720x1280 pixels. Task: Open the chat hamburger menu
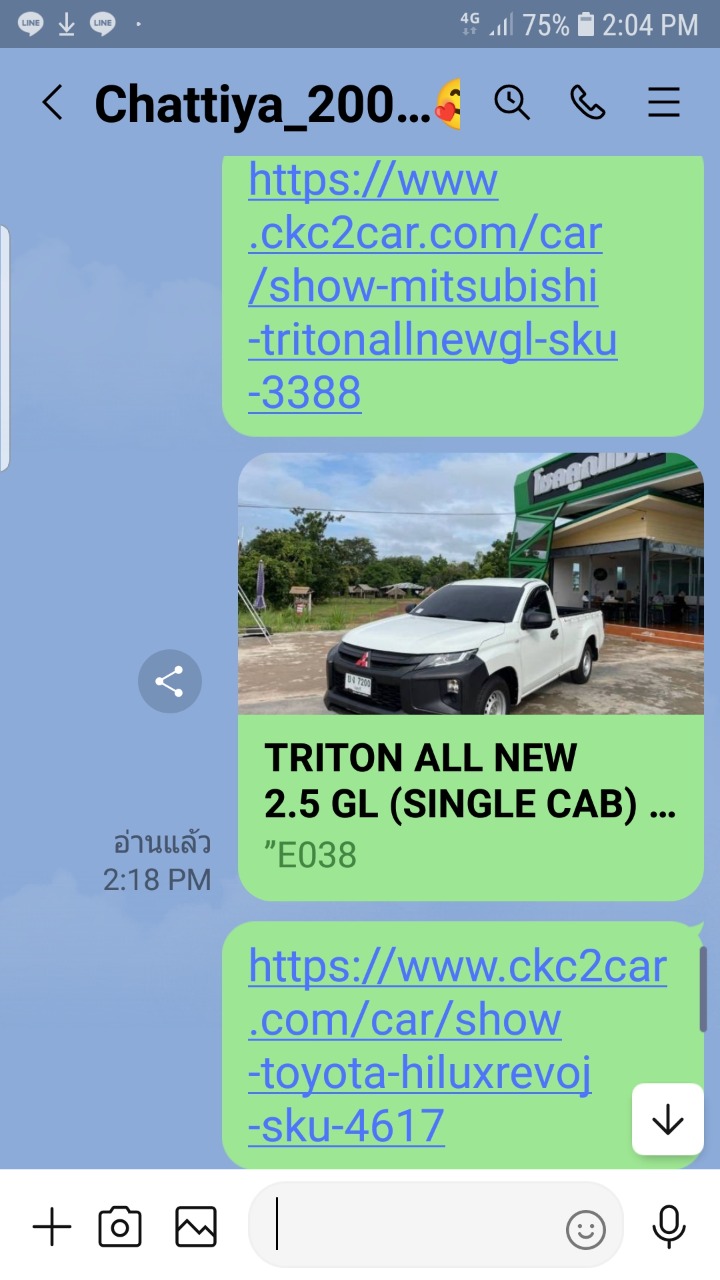664,102
